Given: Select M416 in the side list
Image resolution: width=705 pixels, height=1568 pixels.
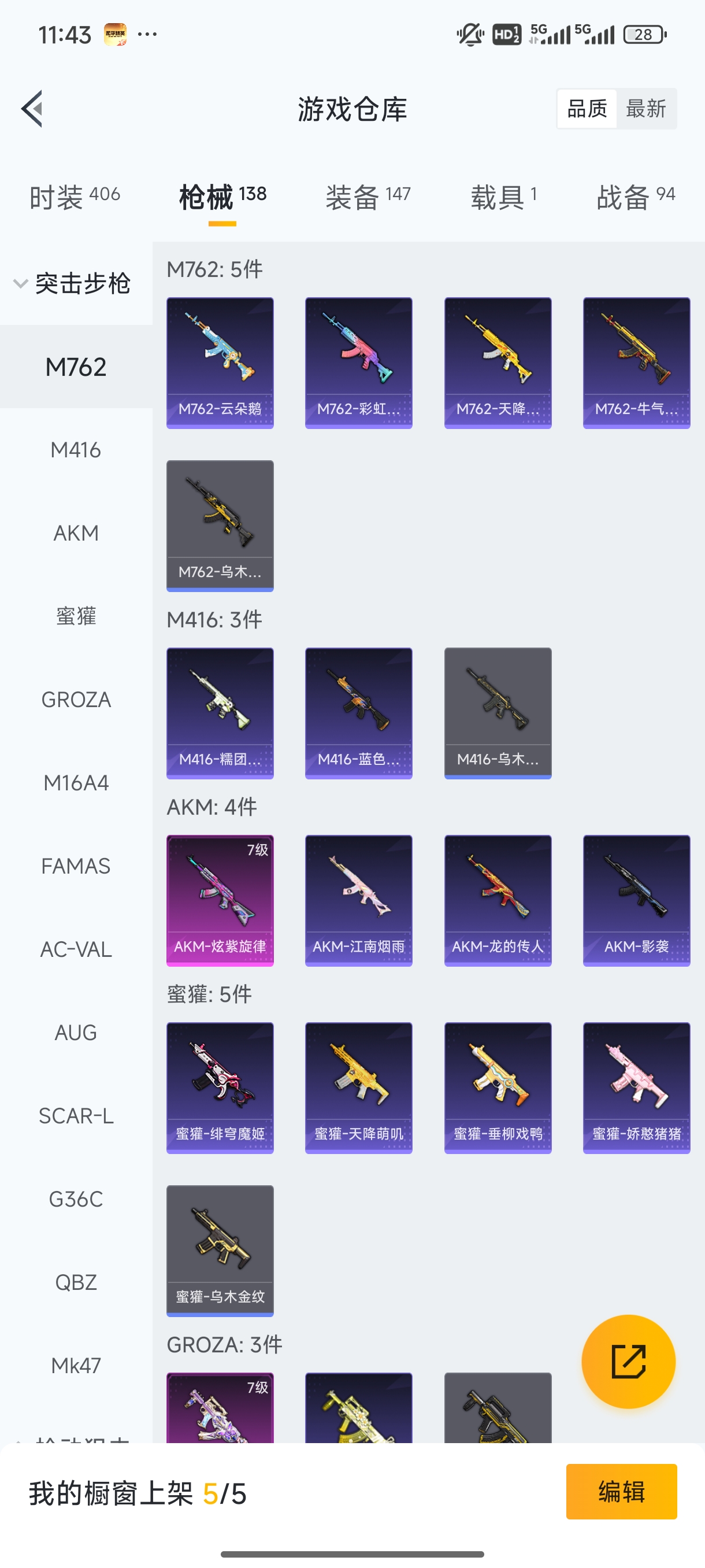Looking at the screenshot, I should [76, 450].
